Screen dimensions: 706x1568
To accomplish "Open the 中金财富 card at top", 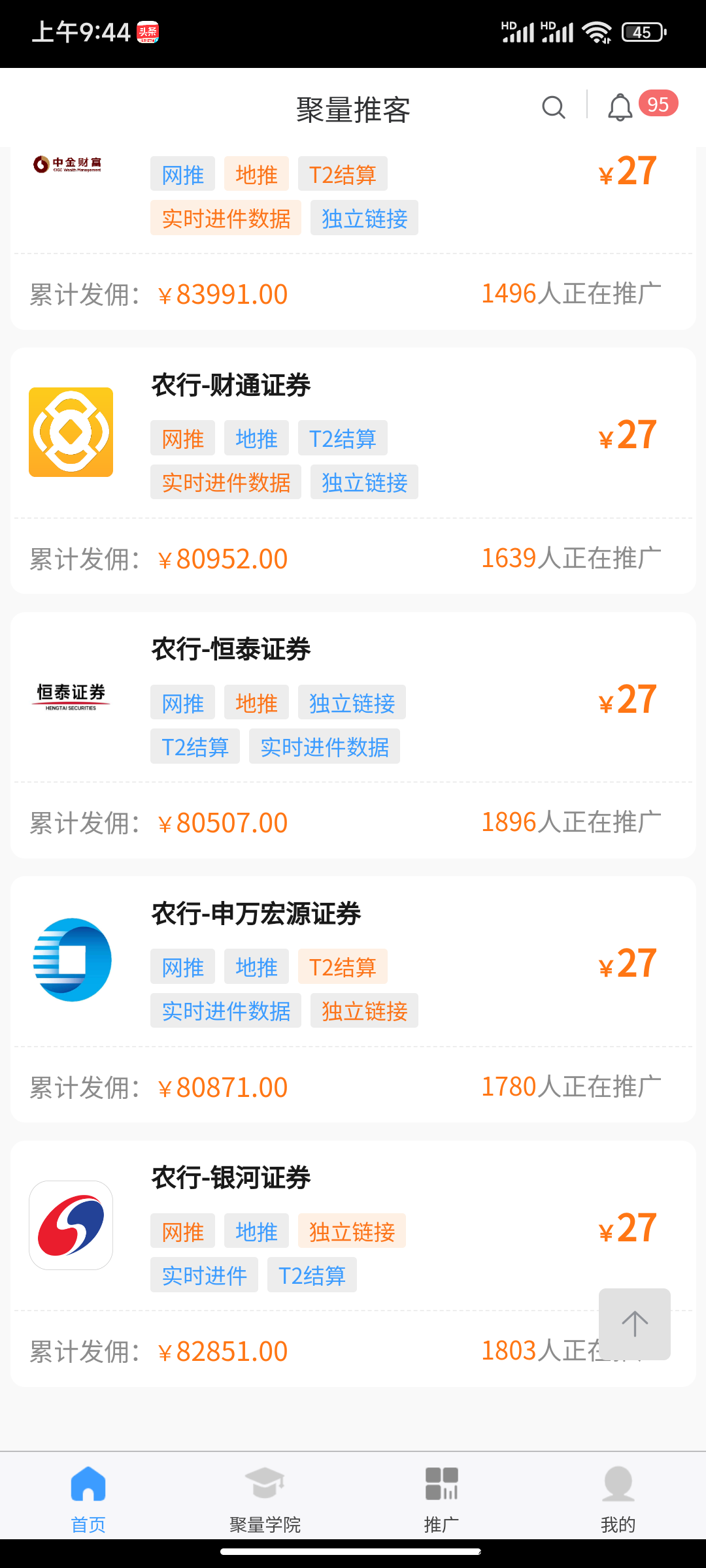I will point(353,238).
